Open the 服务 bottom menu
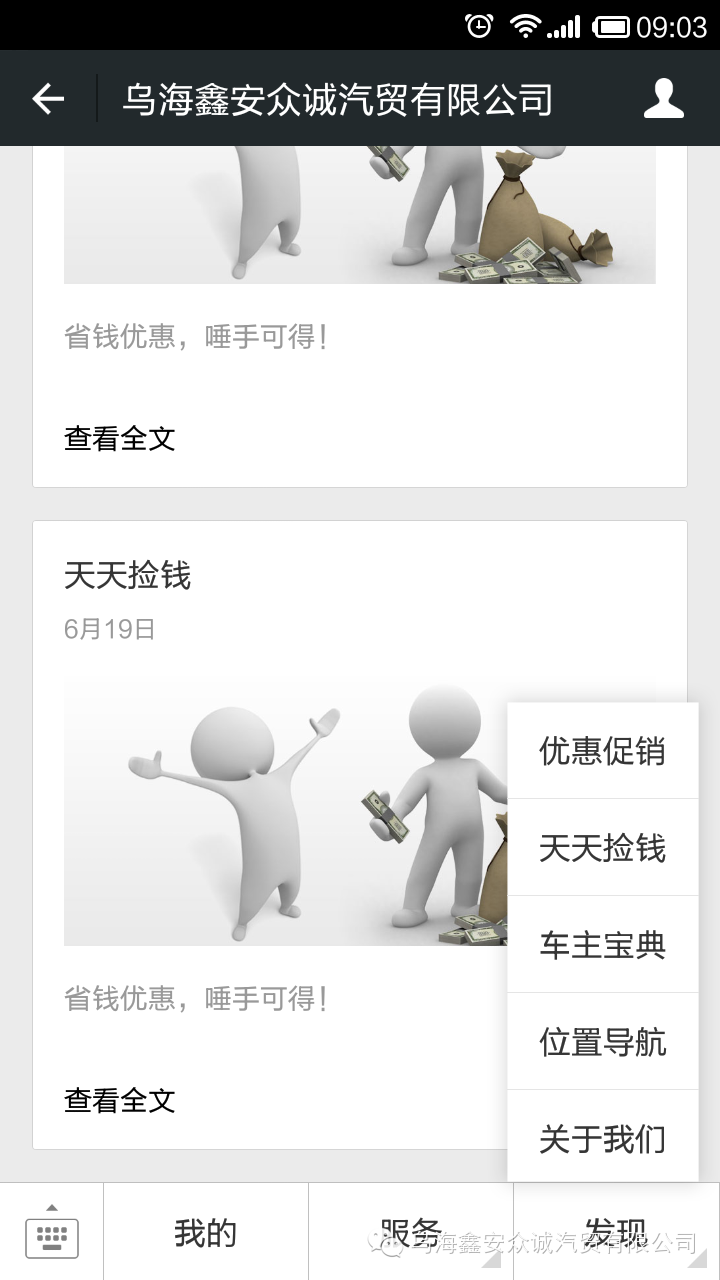Viewport: 720px width, 1280px height. tap(411, 1231)
